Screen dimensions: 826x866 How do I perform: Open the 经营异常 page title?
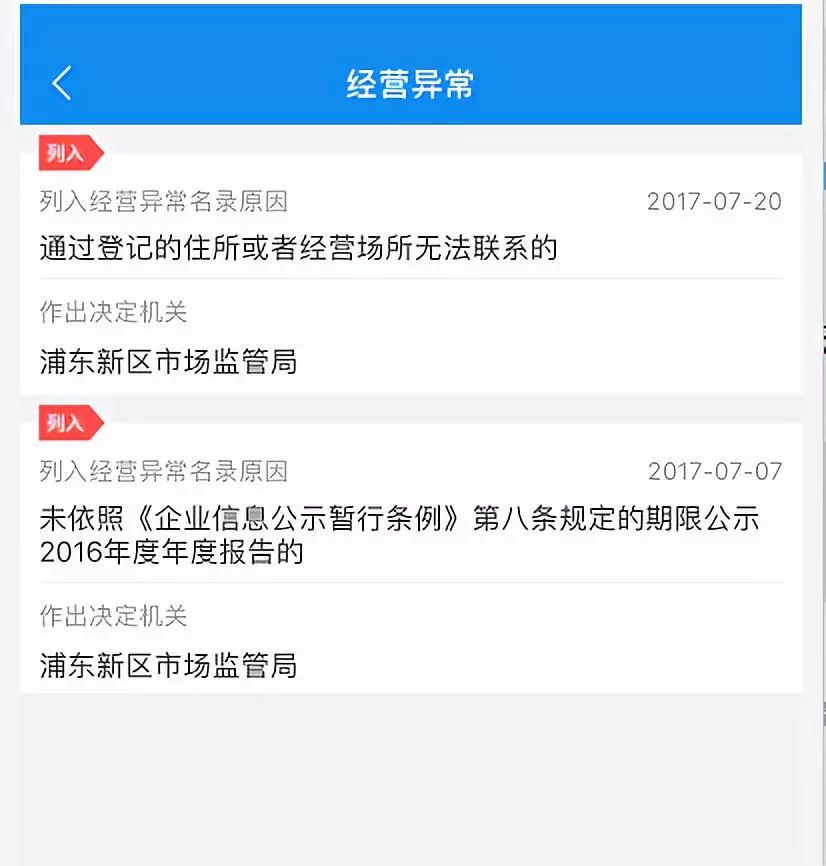point(413,83)
